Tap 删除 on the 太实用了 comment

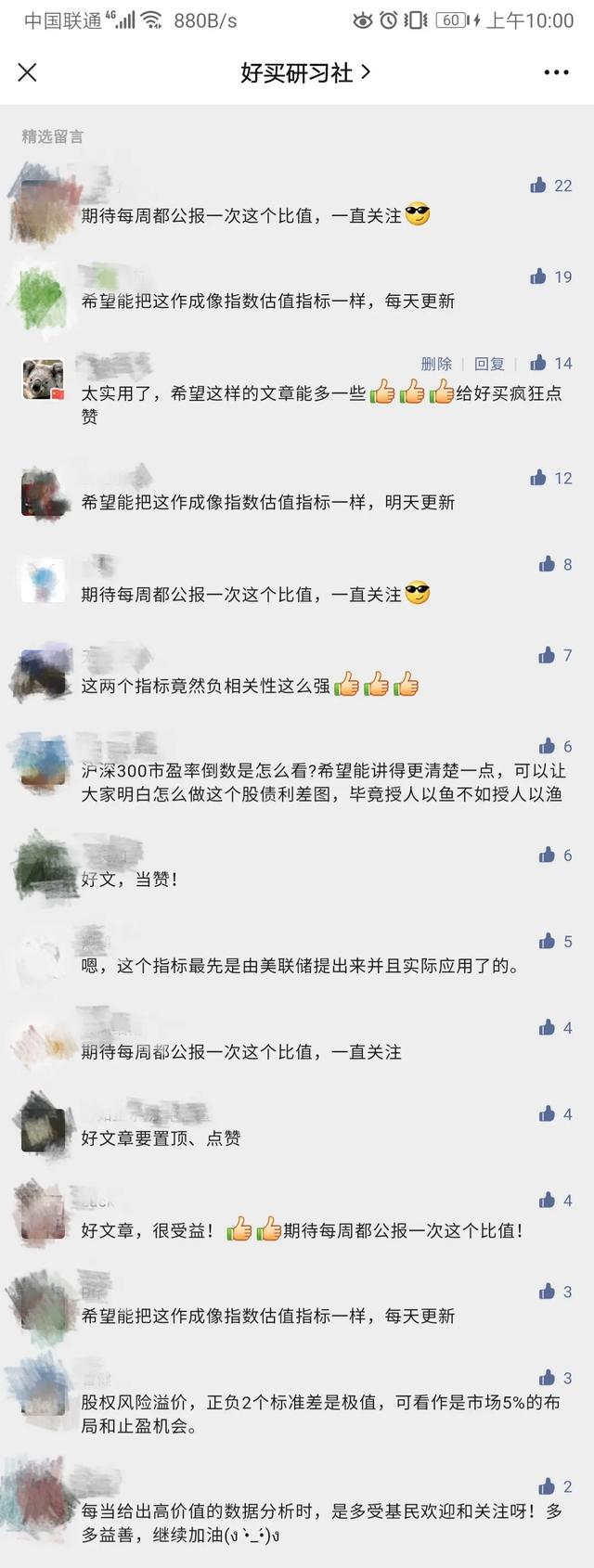436,364
